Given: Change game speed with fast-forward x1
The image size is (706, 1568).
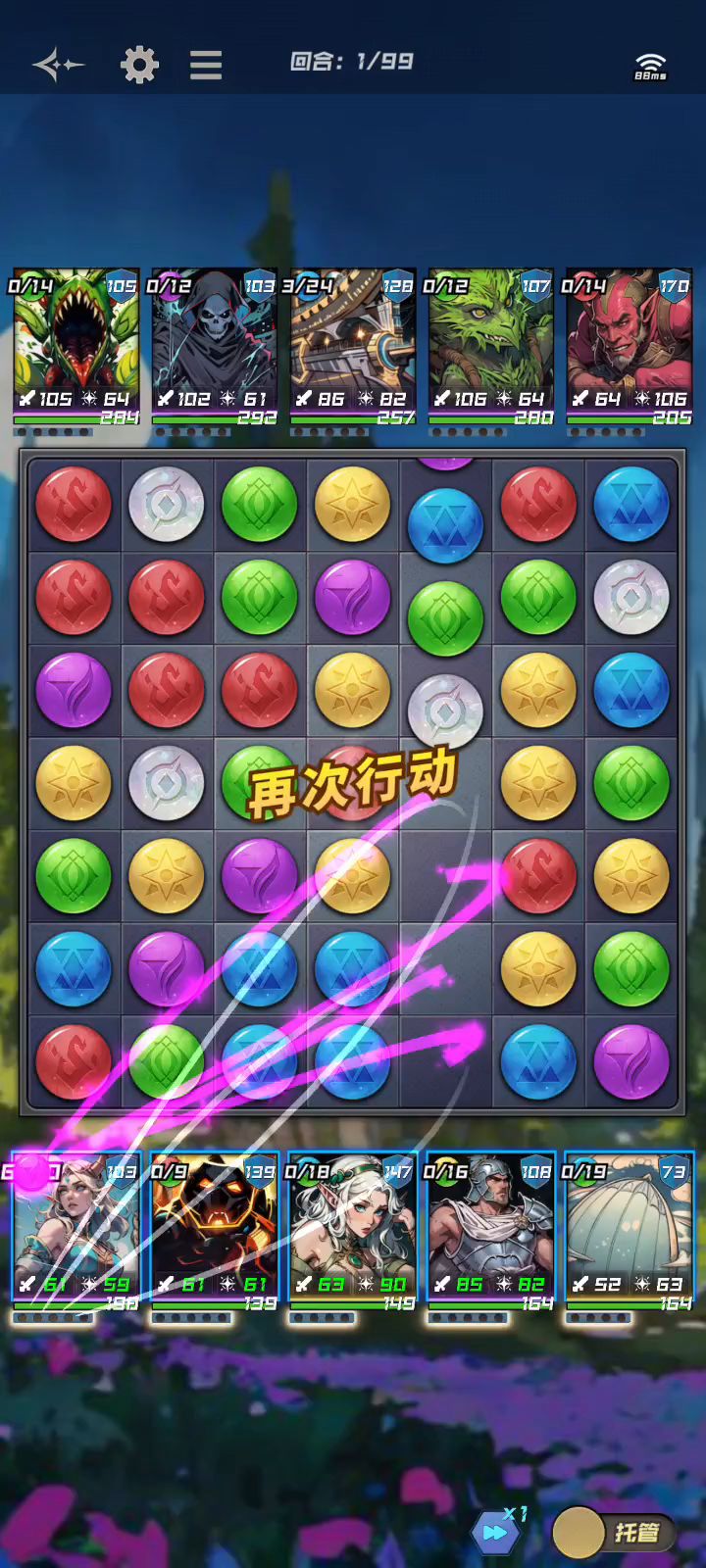Looking at the screenshot, I should coord(497,1532).
